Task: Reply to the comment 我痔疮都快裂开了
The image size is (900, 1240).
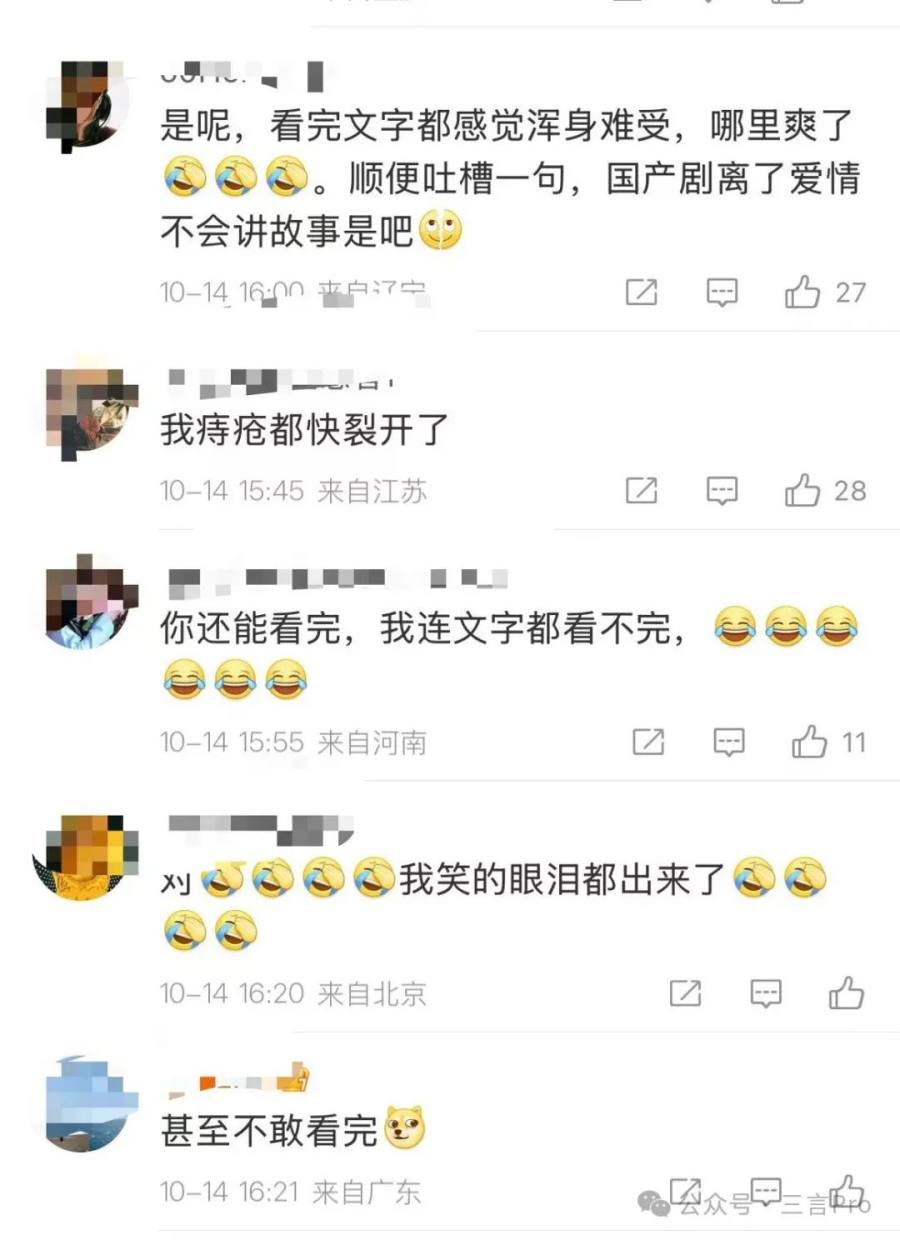Action: coord(722,490)
